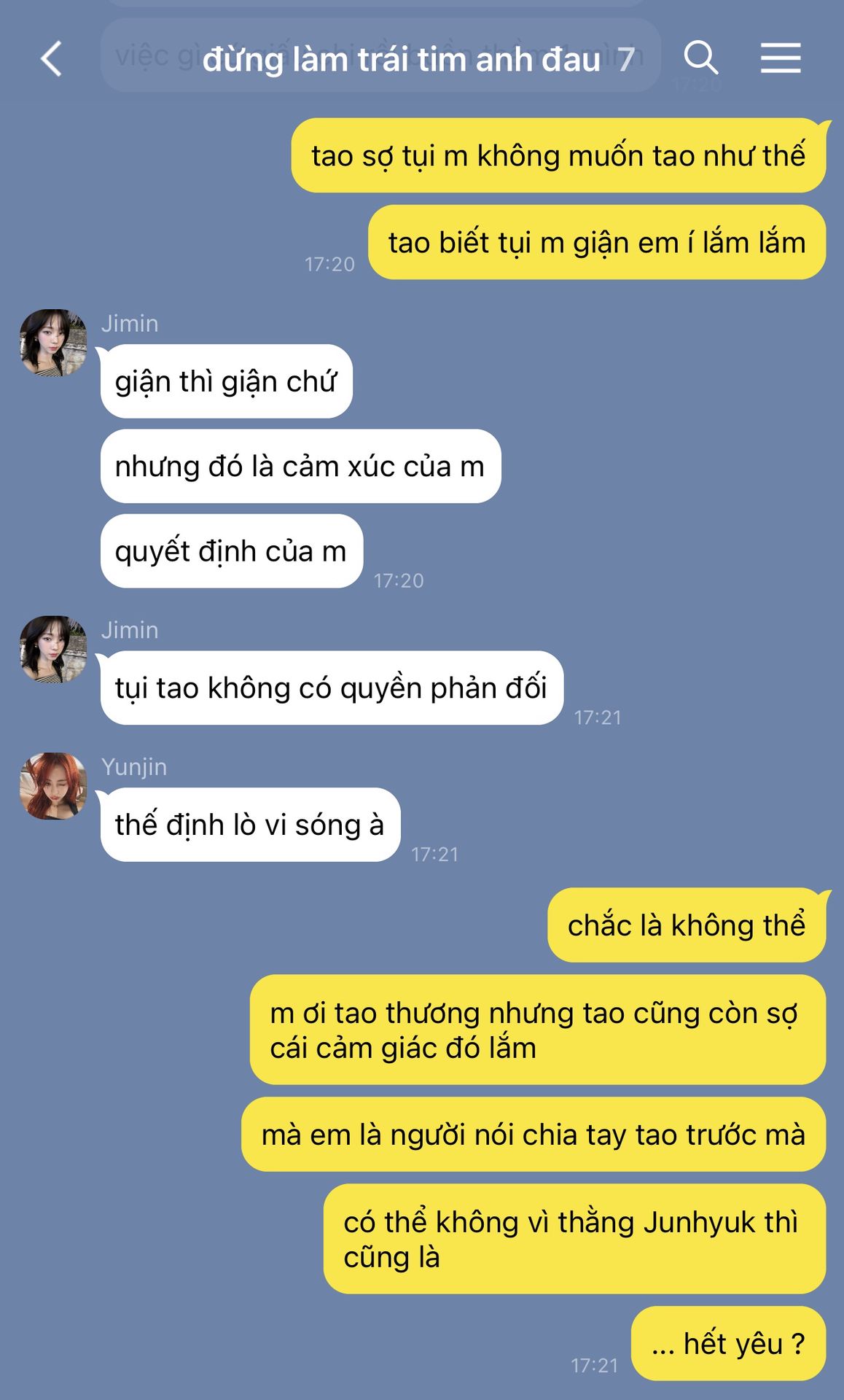View Yunjin's profile picture
This screenshot has width=844, height=1400.
[x=53, y=786]
